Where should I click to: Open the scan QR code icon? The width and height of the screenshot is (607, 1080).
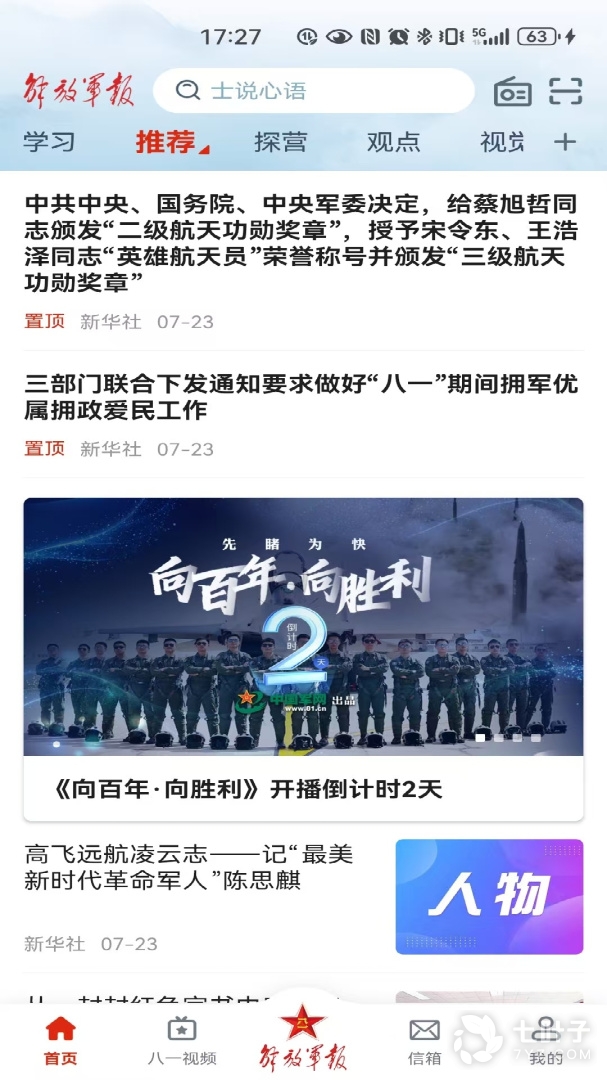[x=565, y=91]
